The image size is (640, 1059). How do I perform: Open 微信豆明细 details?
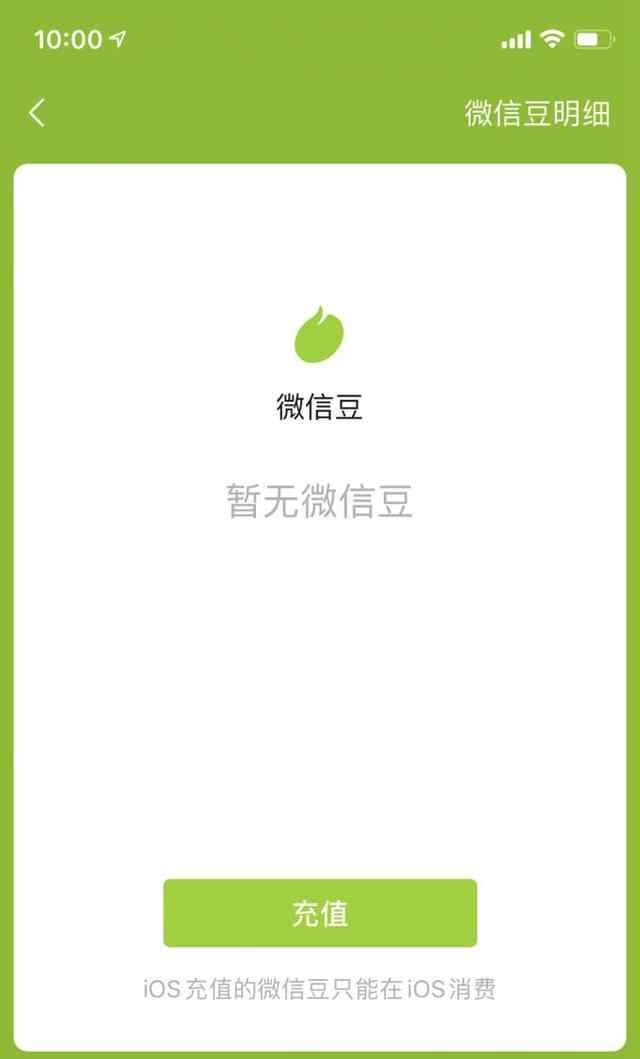(x=537, y=113)
